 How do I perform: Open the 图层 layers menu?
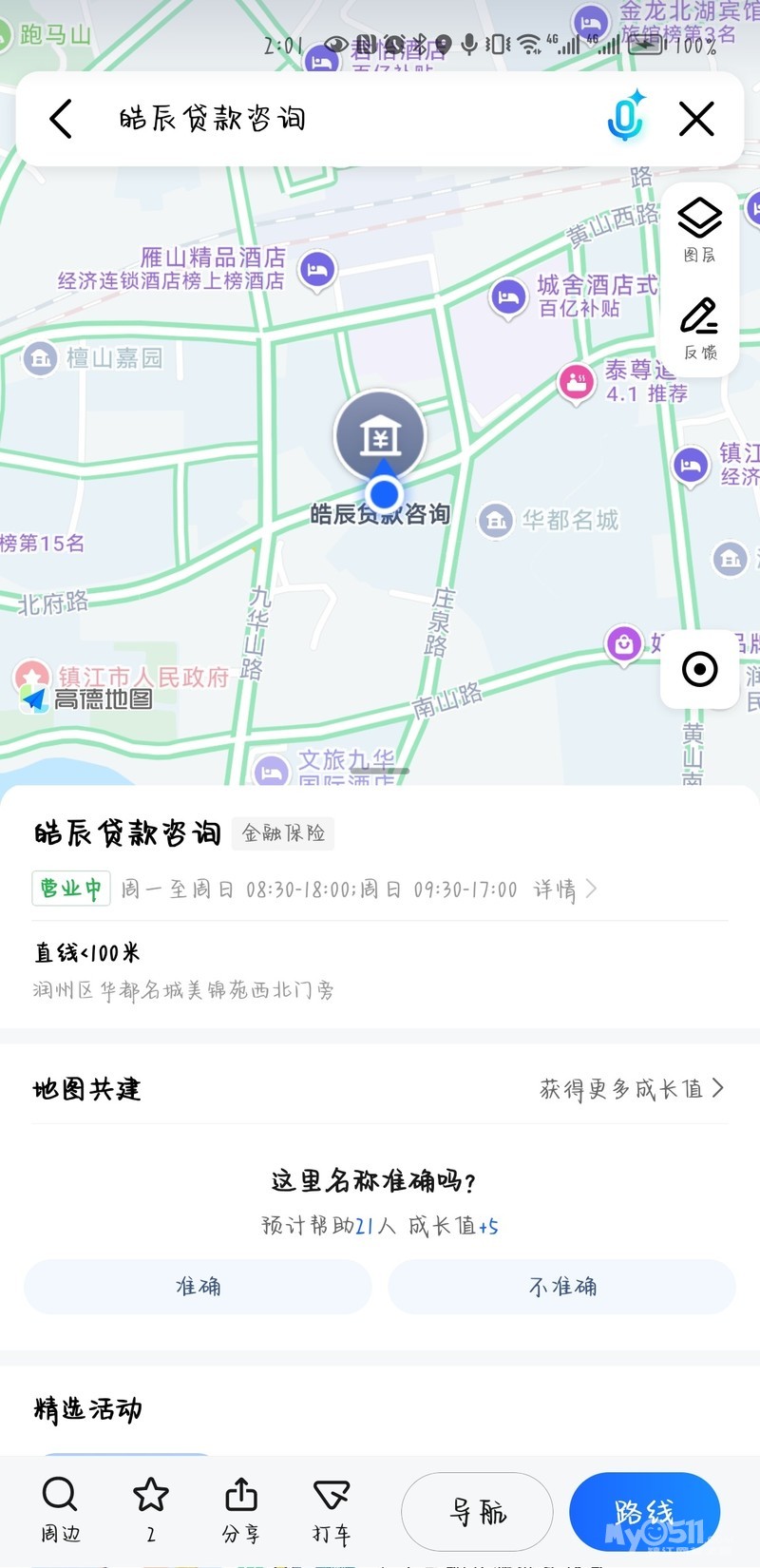coord(700,229)
